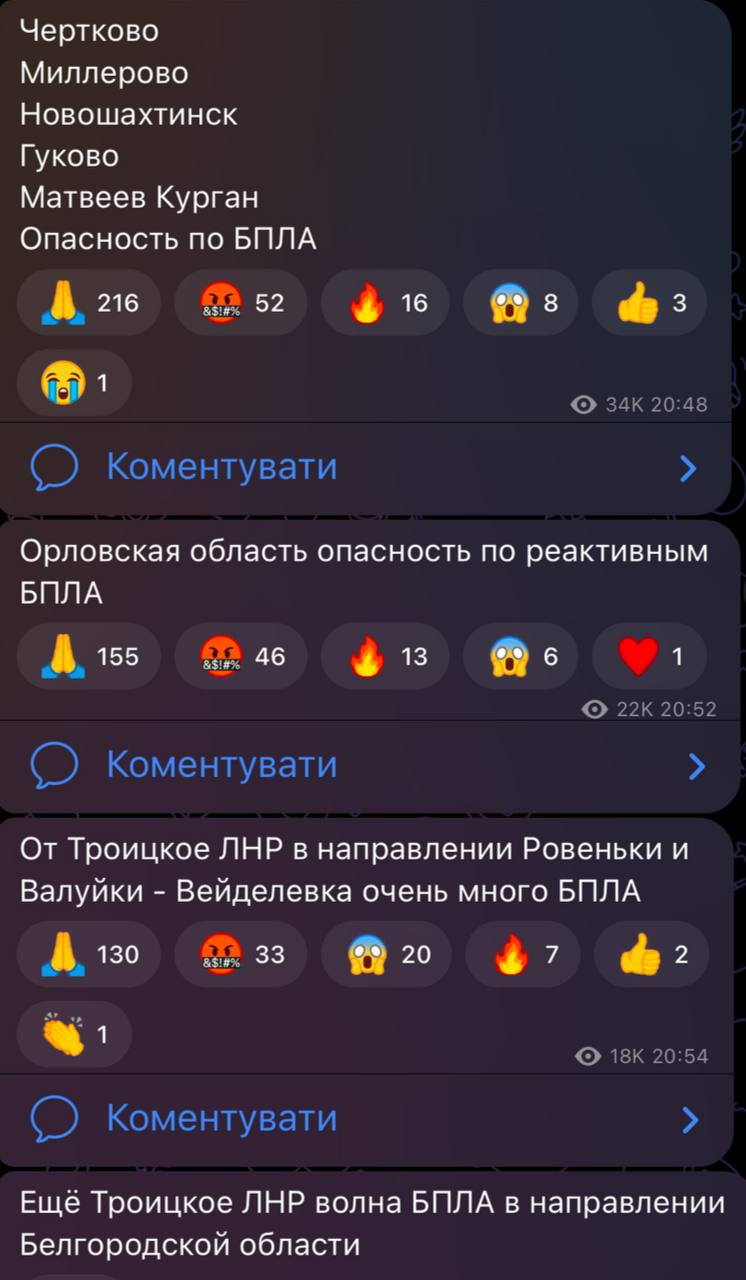Add scream reaction with 20 count
Viewport: 746px width, 1280px height.
[x=386, y=955]
